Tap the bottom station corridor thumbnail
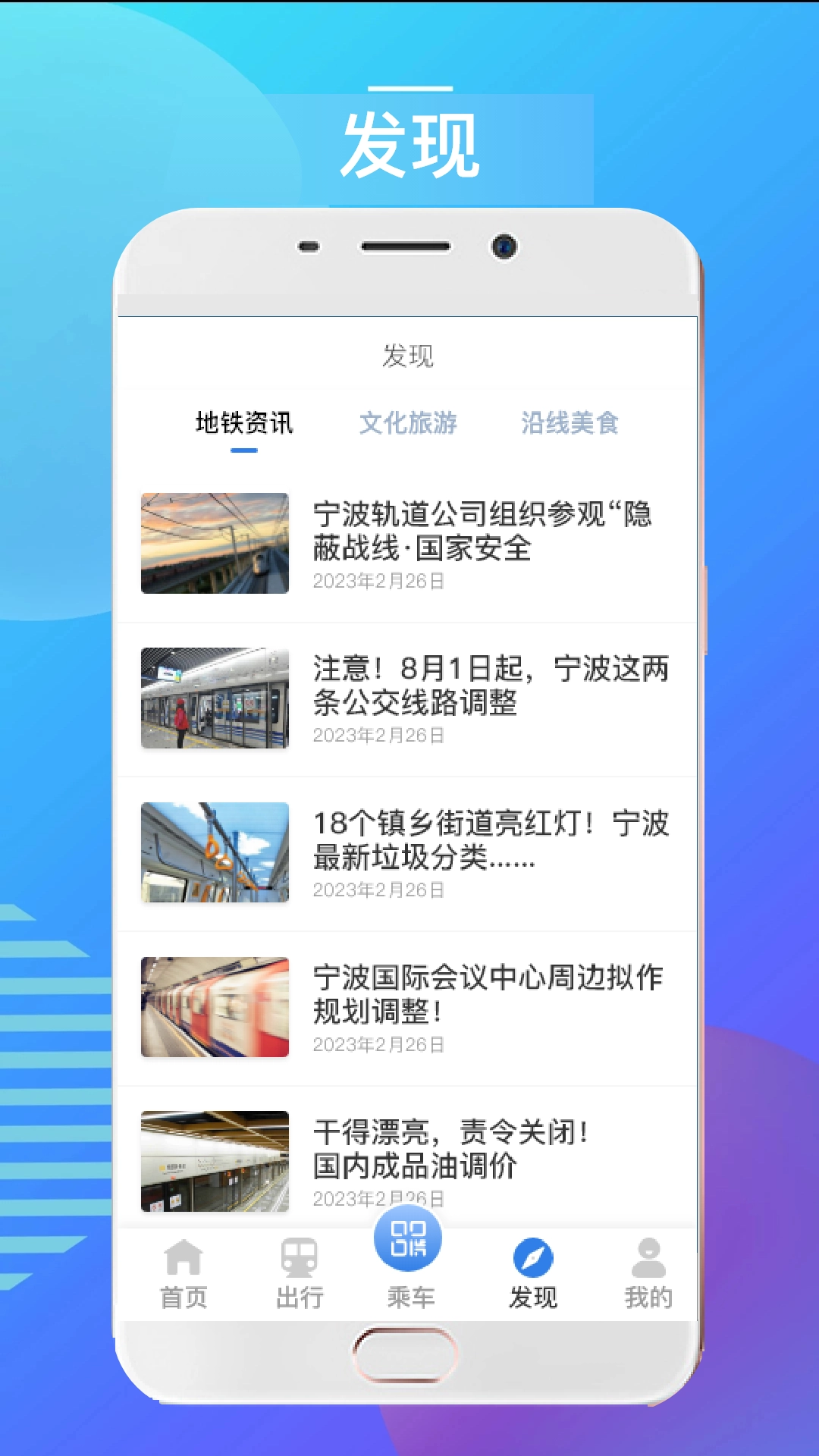The image size is (819, 1456). 215,1159
